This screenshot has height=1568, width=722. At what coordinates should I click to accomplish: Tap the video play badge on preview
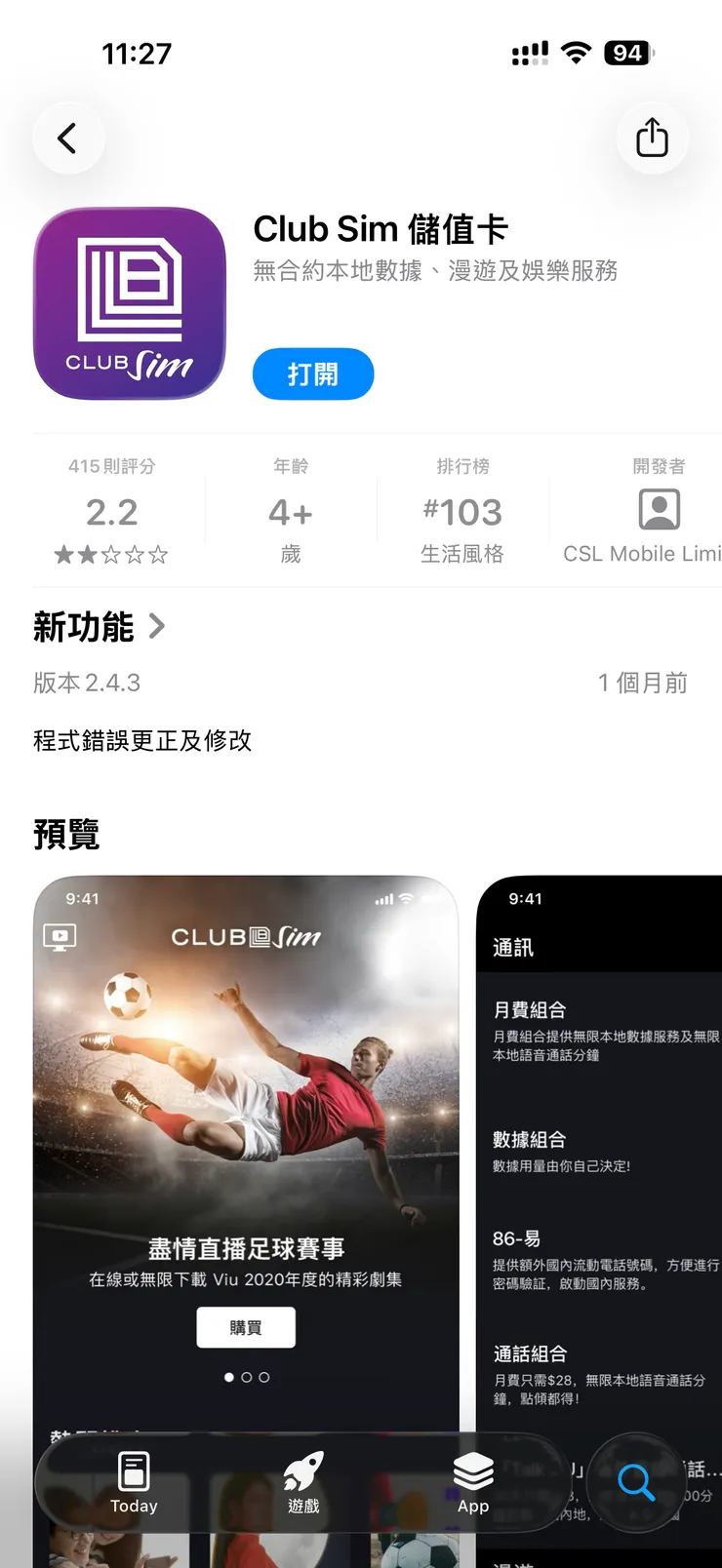pos(61,936)
